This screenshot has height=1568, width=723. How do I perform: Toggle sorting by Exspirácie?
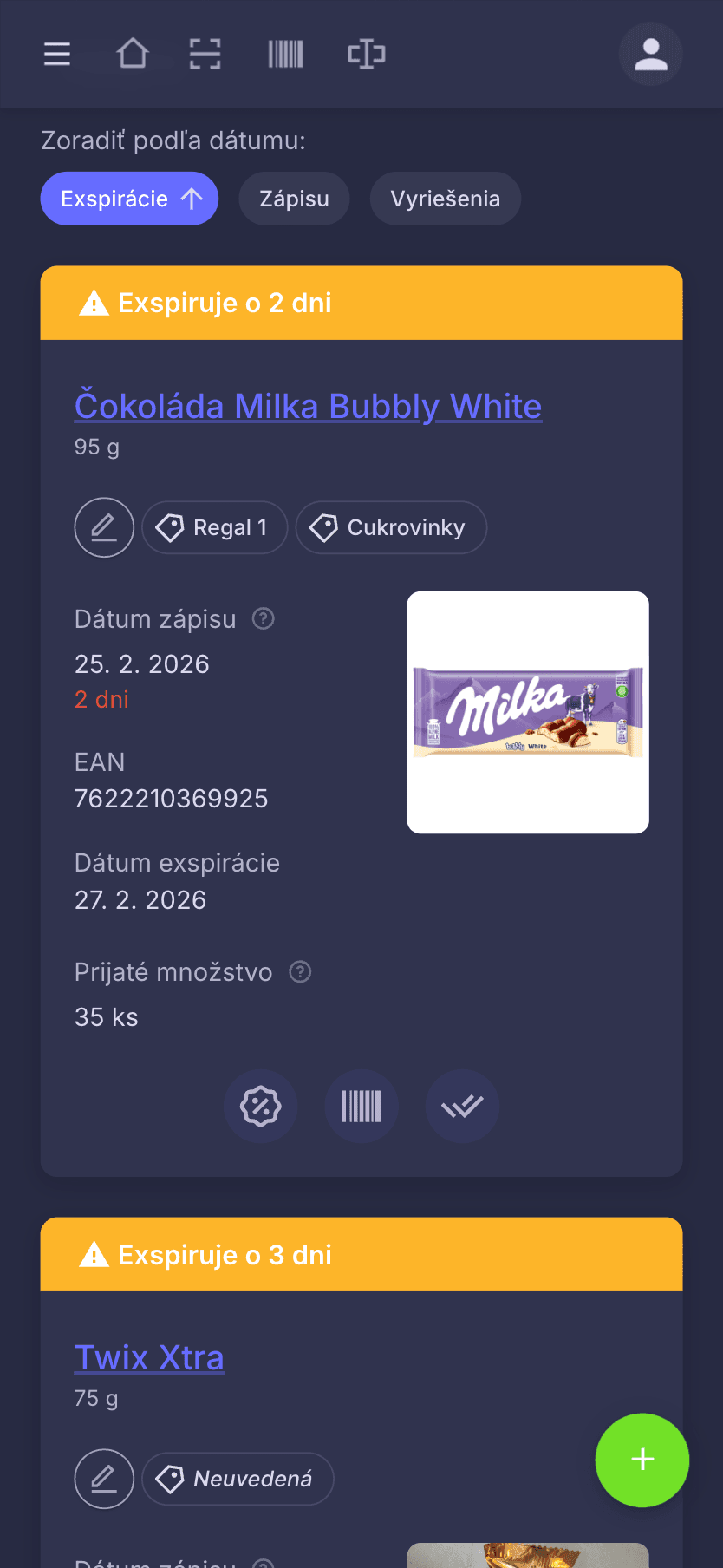[129, 199]
